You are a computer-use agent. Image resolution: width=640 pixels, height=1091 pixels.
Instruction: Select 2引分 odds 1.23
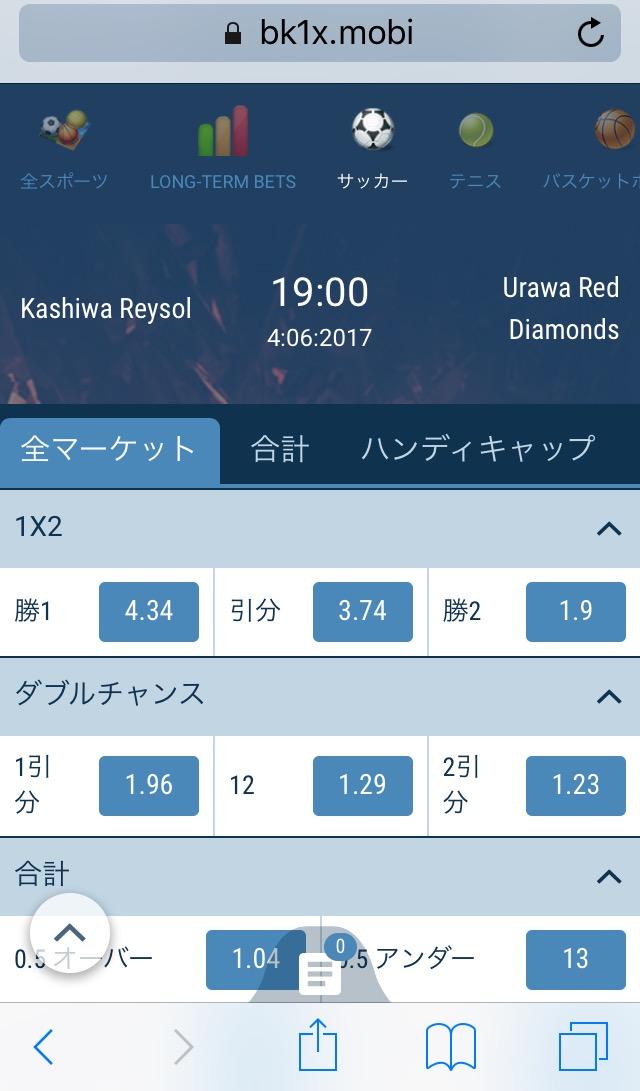(575, 785)
